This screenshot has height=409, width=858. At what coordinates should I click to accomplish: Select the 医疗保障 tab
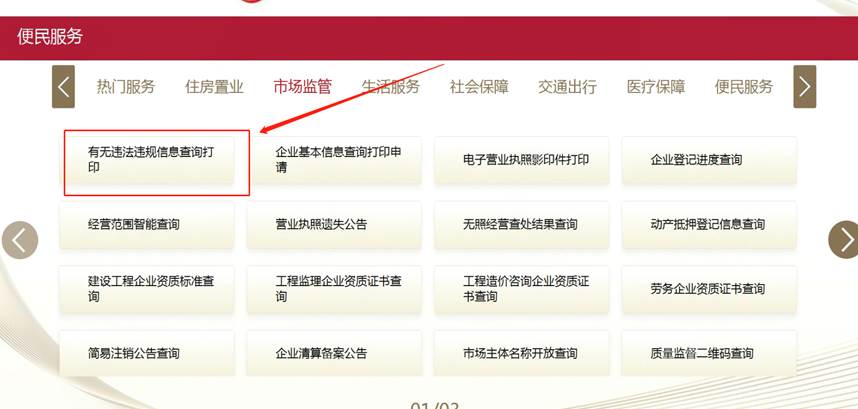click(x=656, y=87)
